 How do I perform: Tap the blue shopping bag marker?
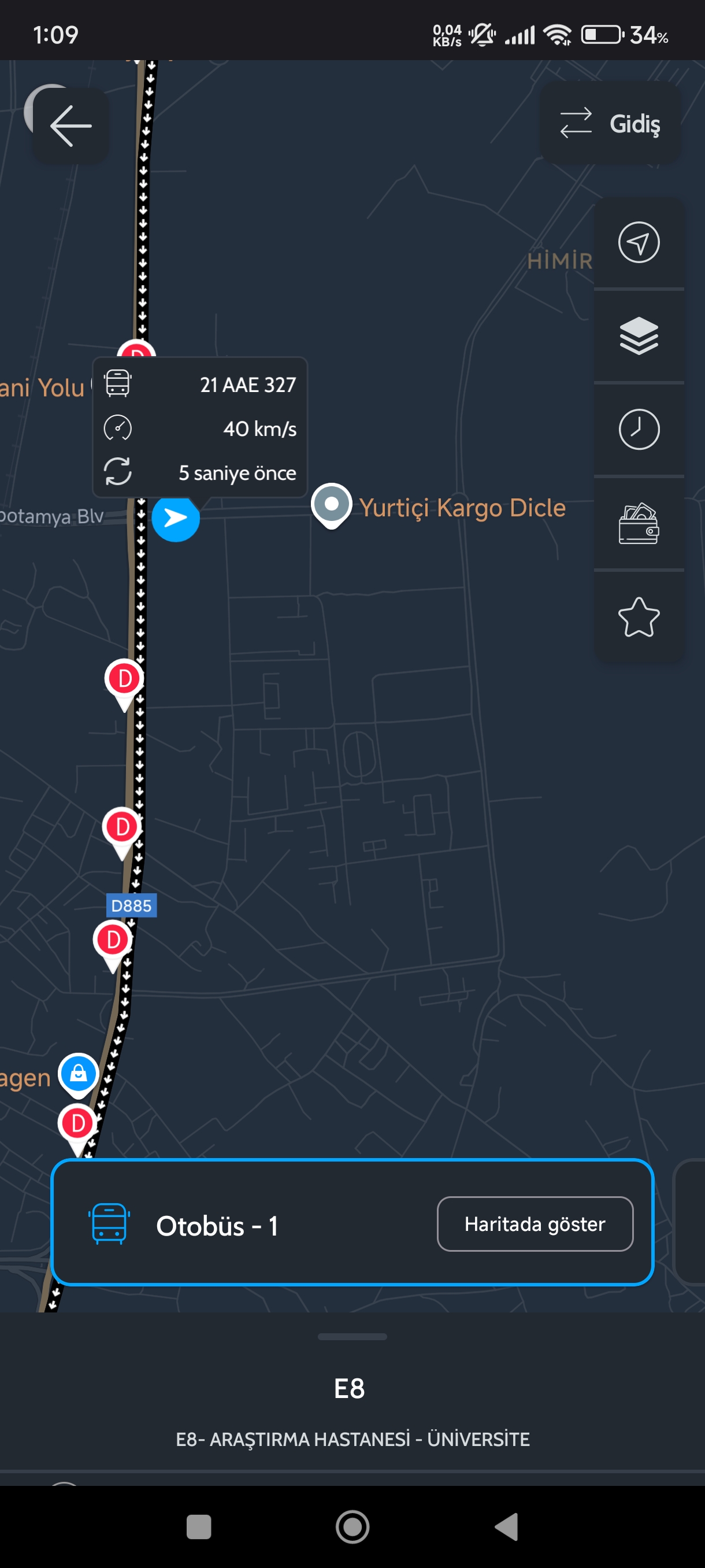tap(78, 1074)
